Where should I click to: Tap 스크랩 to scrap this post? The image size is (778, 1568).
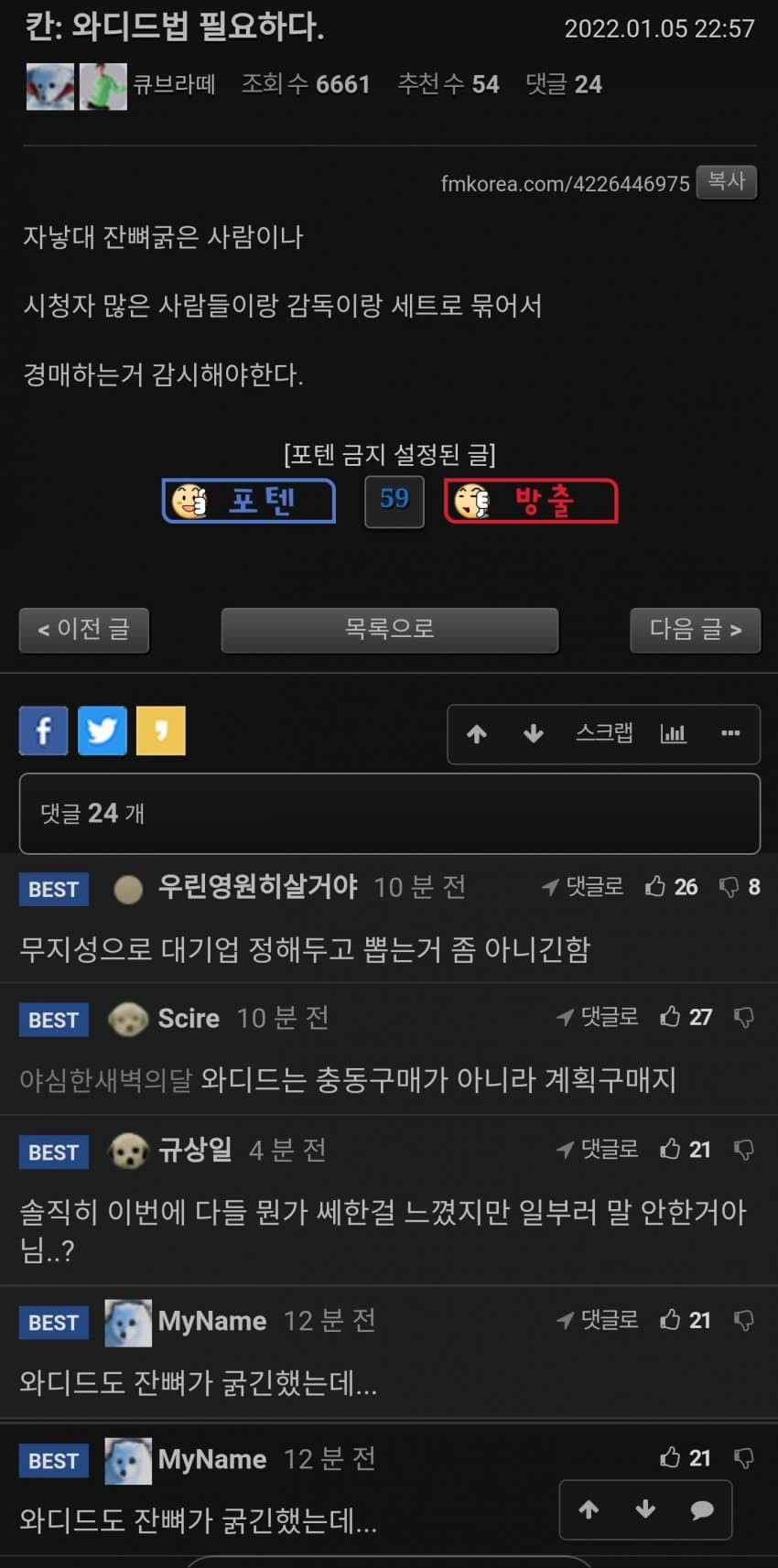603,733
